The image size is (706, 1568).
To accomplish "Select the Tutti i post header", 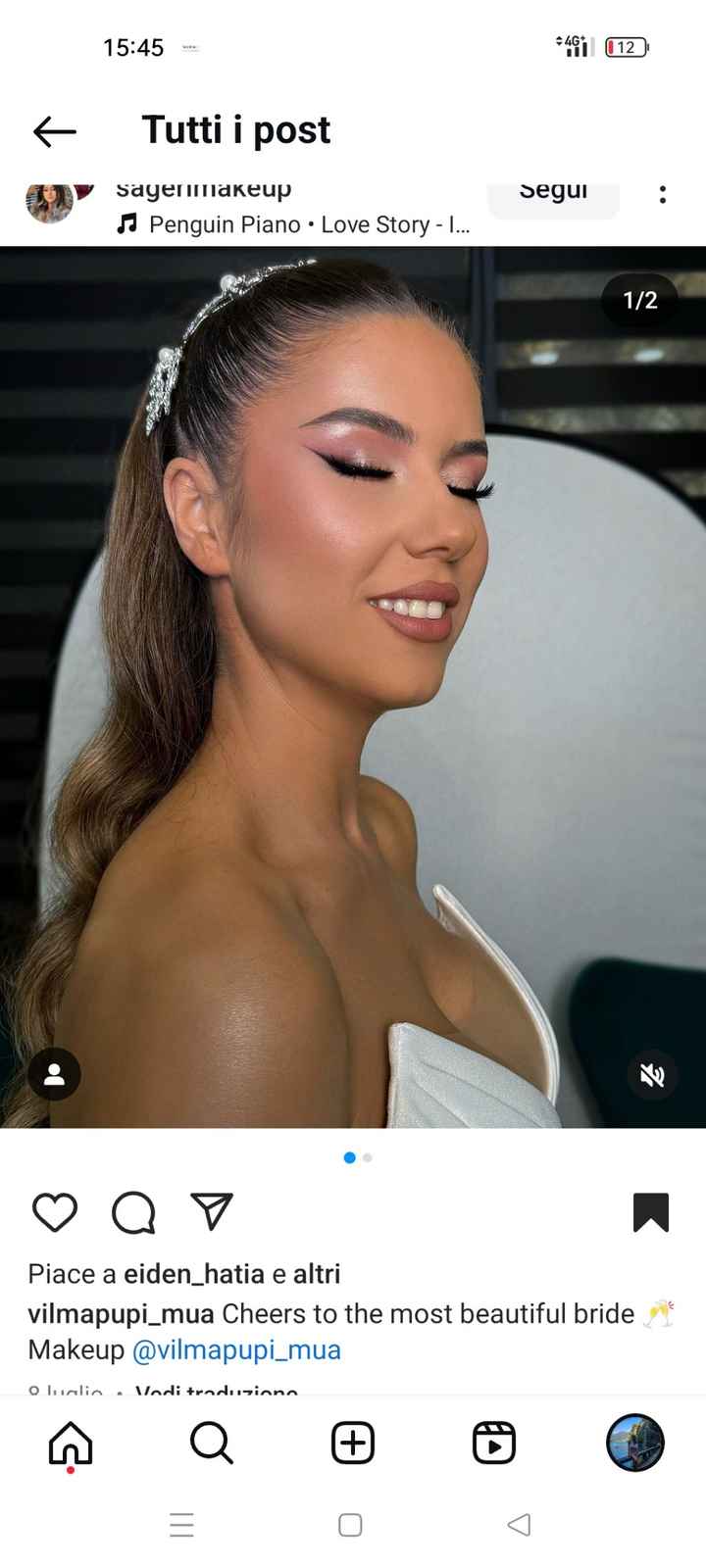I will pyautogui.click(x=236, y=128).
